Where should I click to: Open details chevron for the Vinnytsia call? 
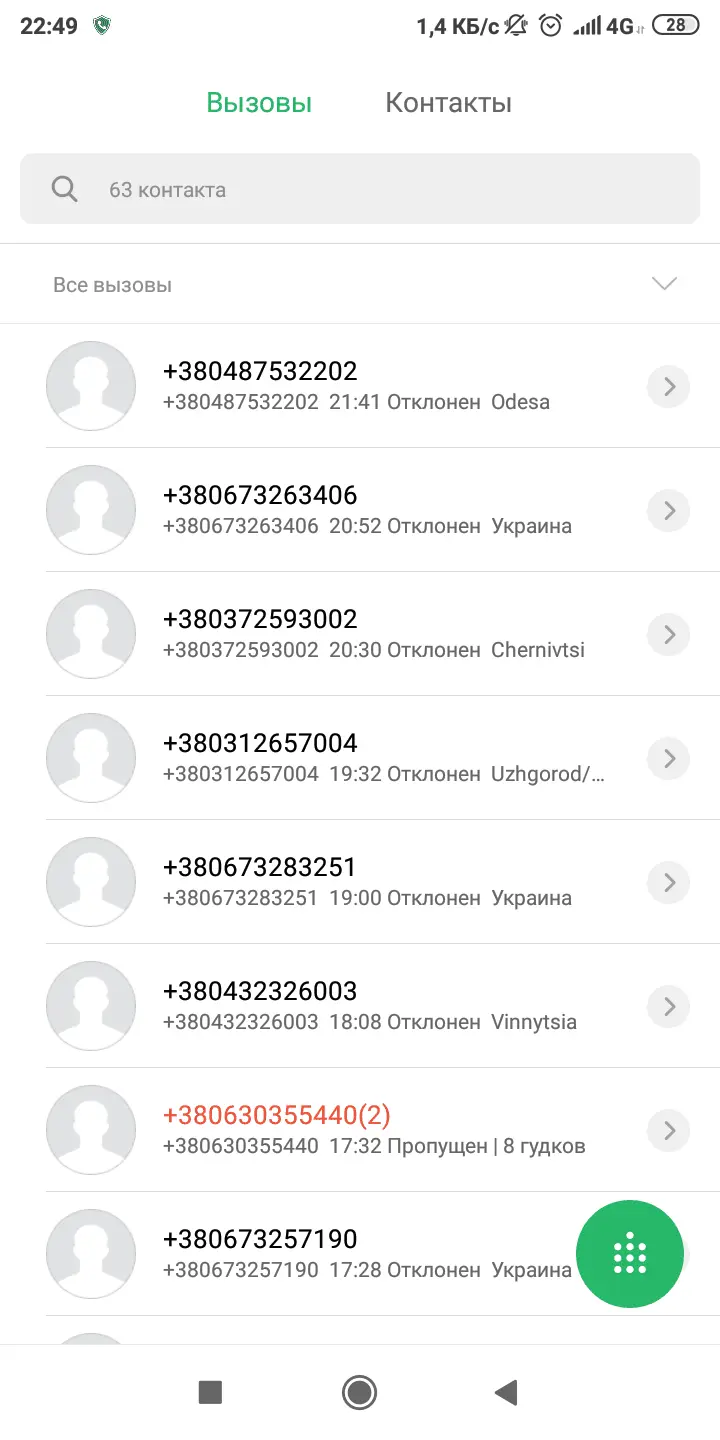pos(668,1006)
